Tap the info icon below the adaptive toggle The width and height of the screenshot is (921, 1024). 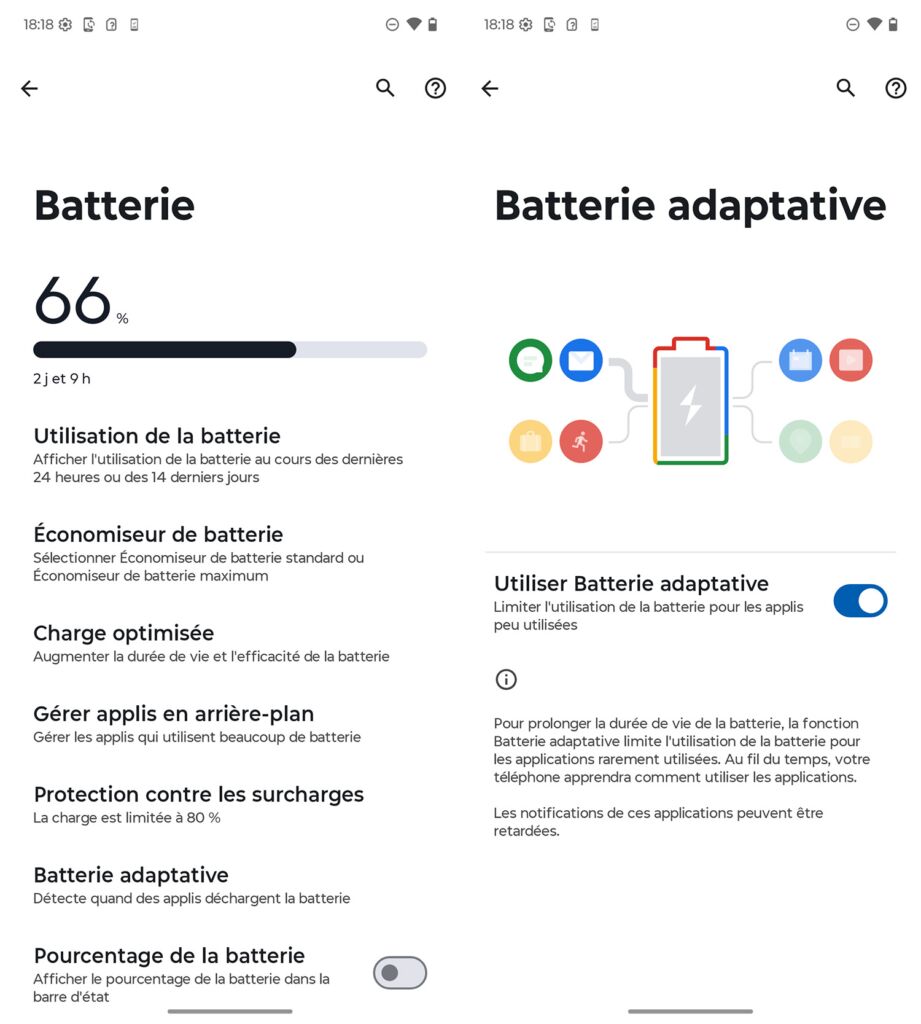[x=506, y=679]
